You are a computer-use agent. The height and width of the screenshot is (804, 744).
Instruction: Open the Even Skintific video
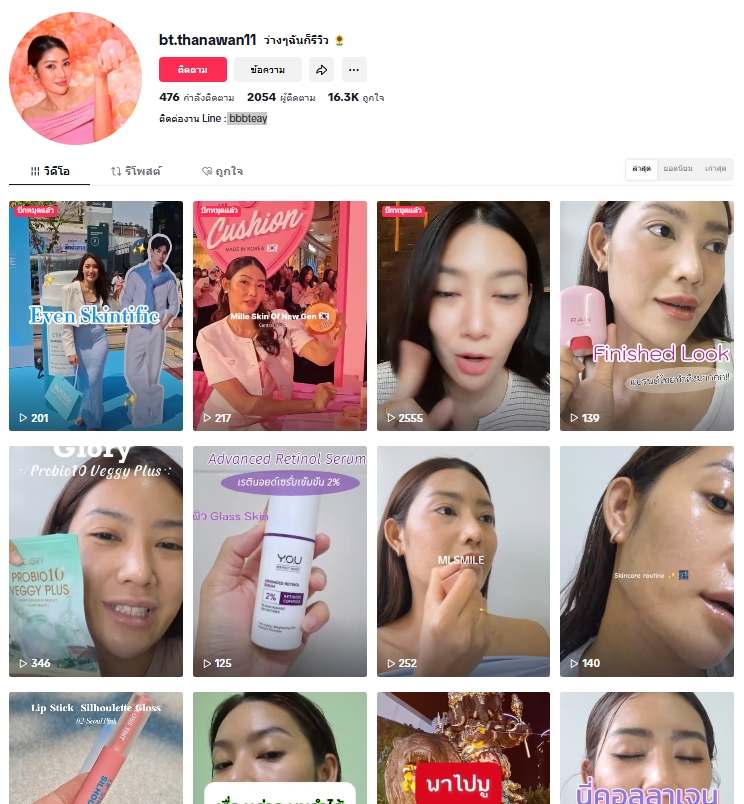click(96, 316)
